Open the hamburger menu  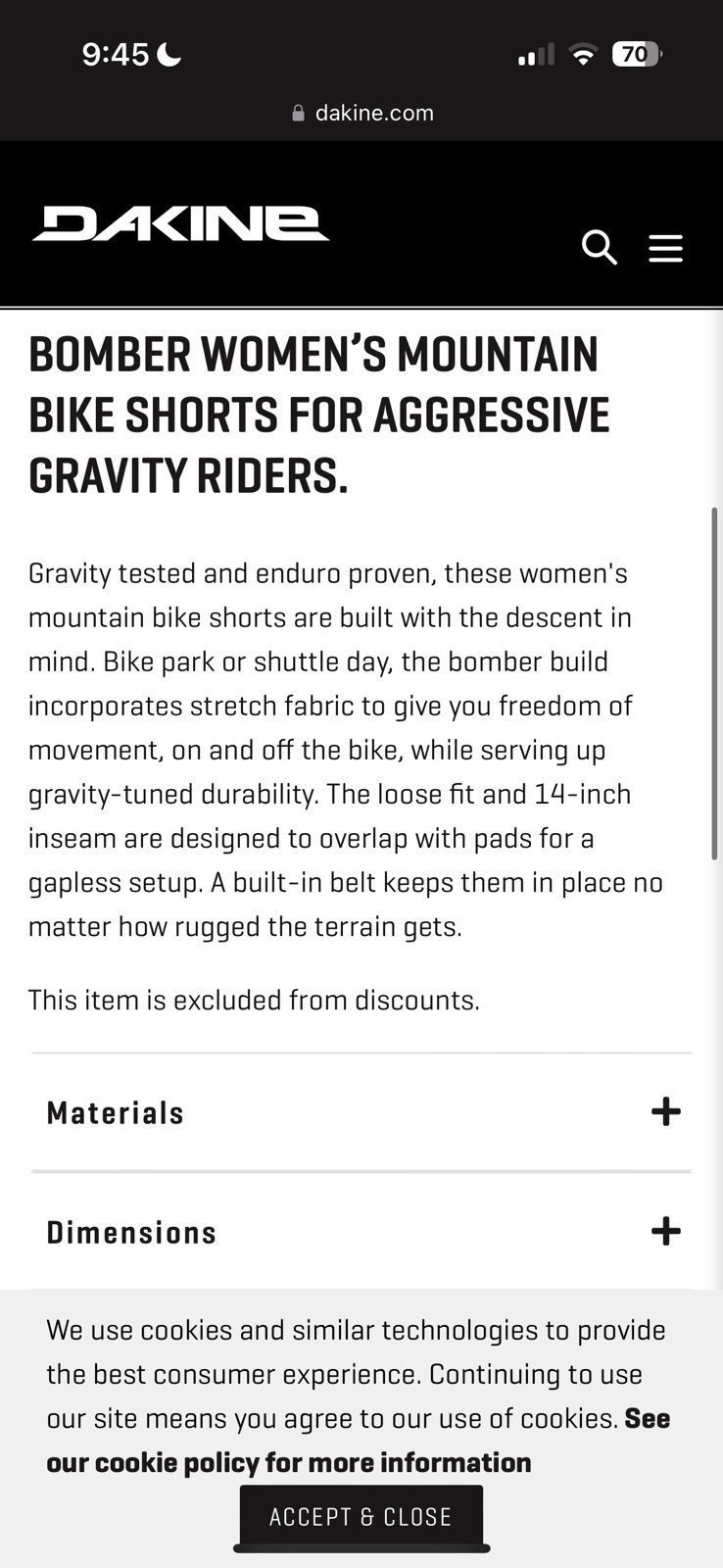pos(665,248)
